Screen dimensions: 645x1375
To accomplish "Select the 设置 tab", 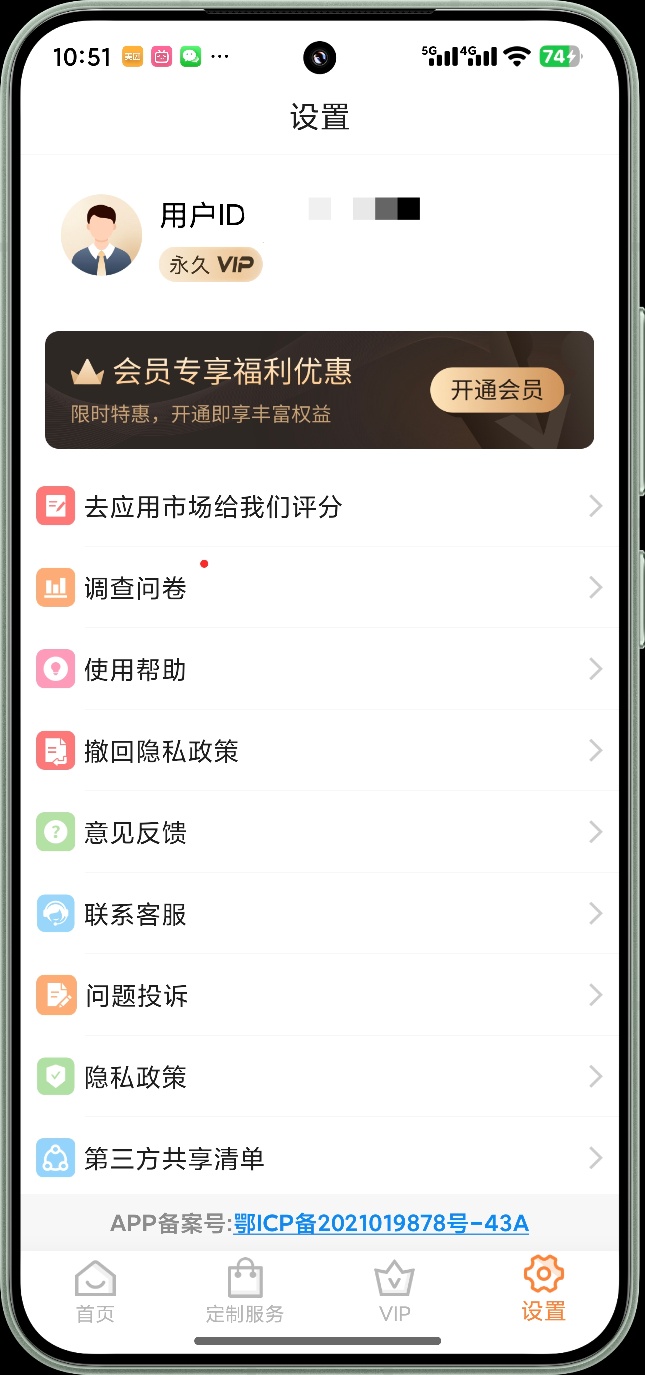I will coord(543,1290).
